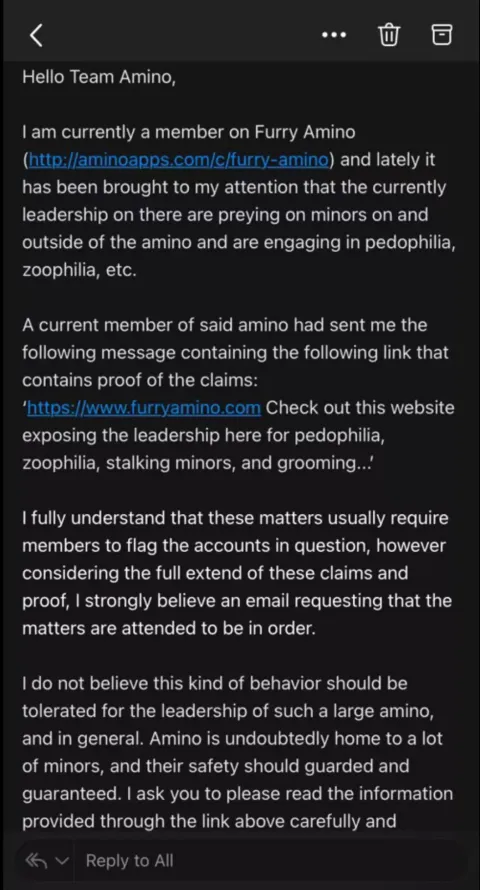Screen dimensions: 480x890
Task: Open the www.furryamino.com link
Action: click(x=144, y=408)
